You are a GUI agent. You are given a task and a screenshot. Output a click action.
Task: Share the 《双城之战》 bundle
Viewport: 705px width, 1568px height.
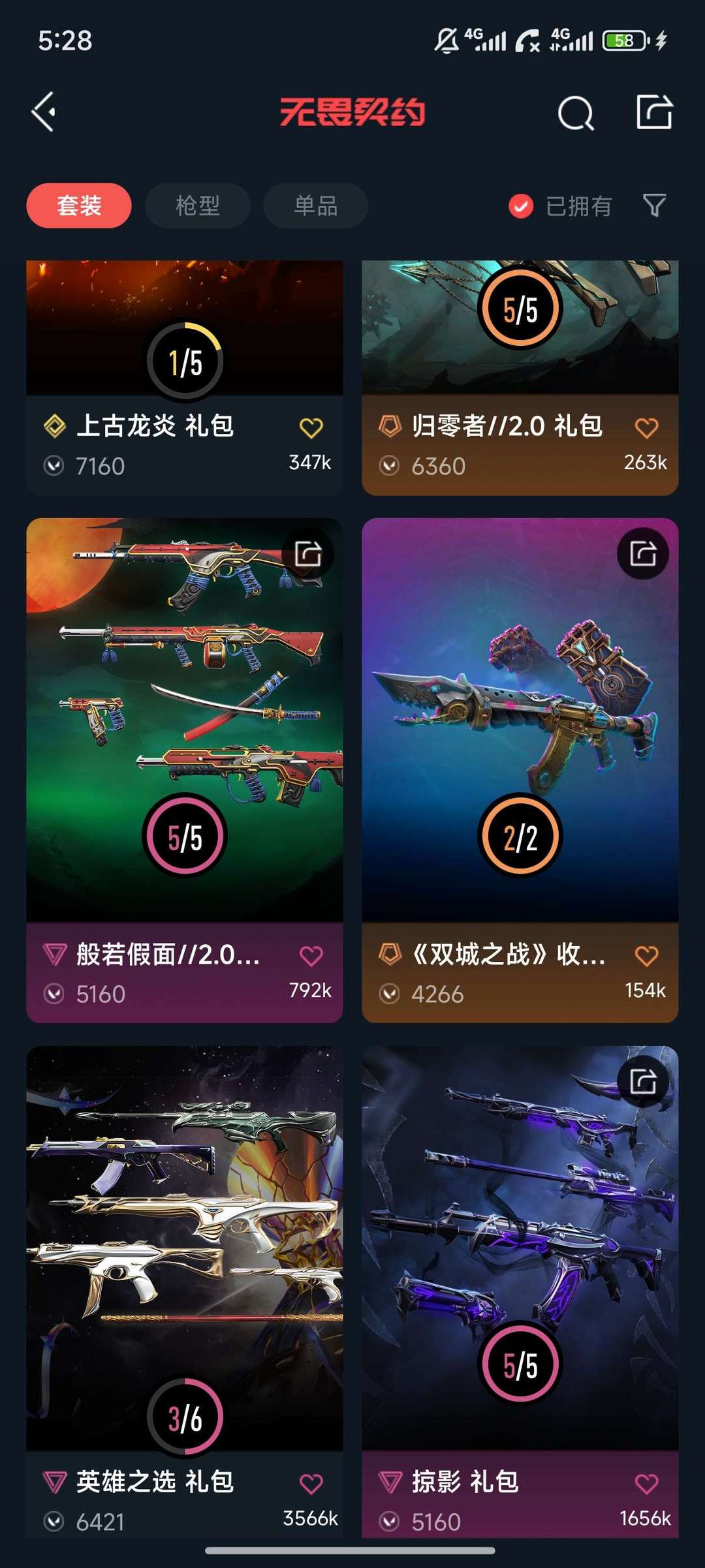tap(643, 554)
